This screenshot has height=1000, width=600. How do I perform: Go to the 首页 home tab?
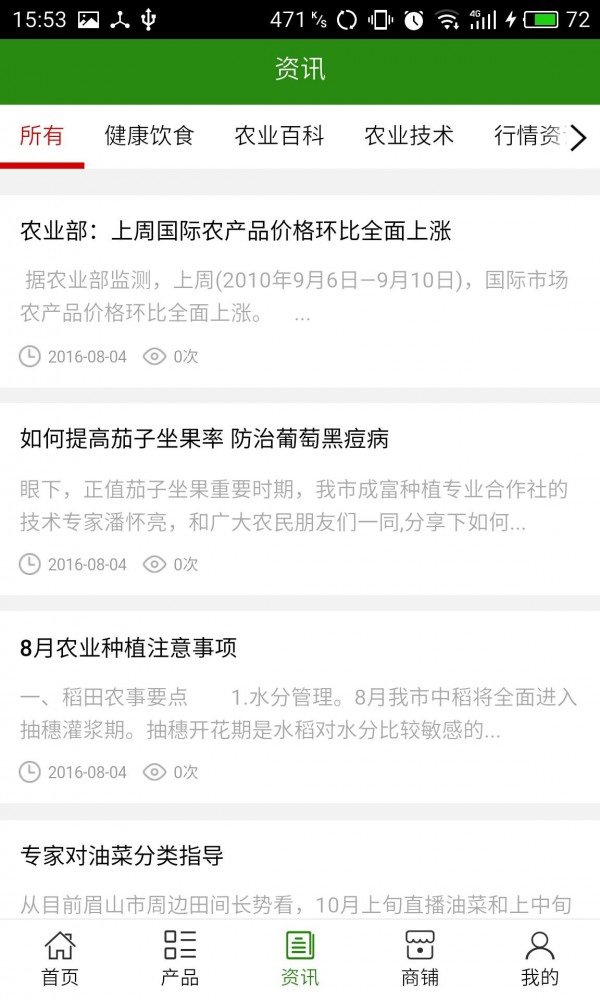[x=60, y=959]
